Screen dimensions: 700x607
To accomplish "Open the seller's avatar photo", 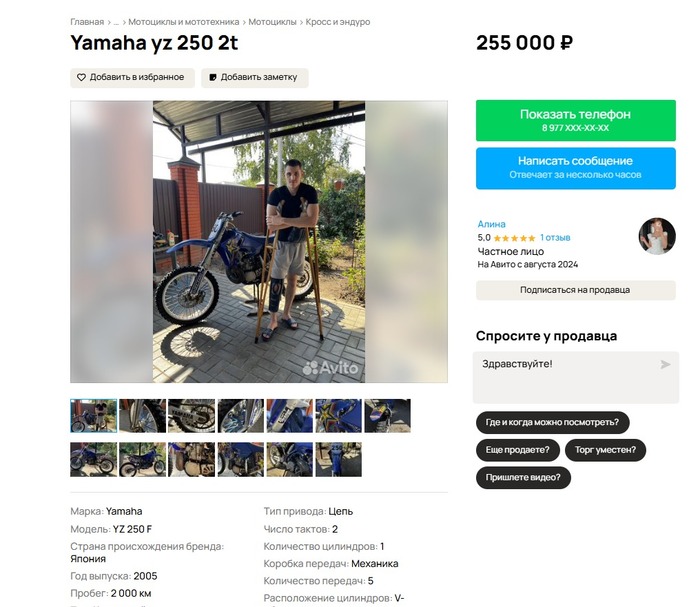I will 657,236.
